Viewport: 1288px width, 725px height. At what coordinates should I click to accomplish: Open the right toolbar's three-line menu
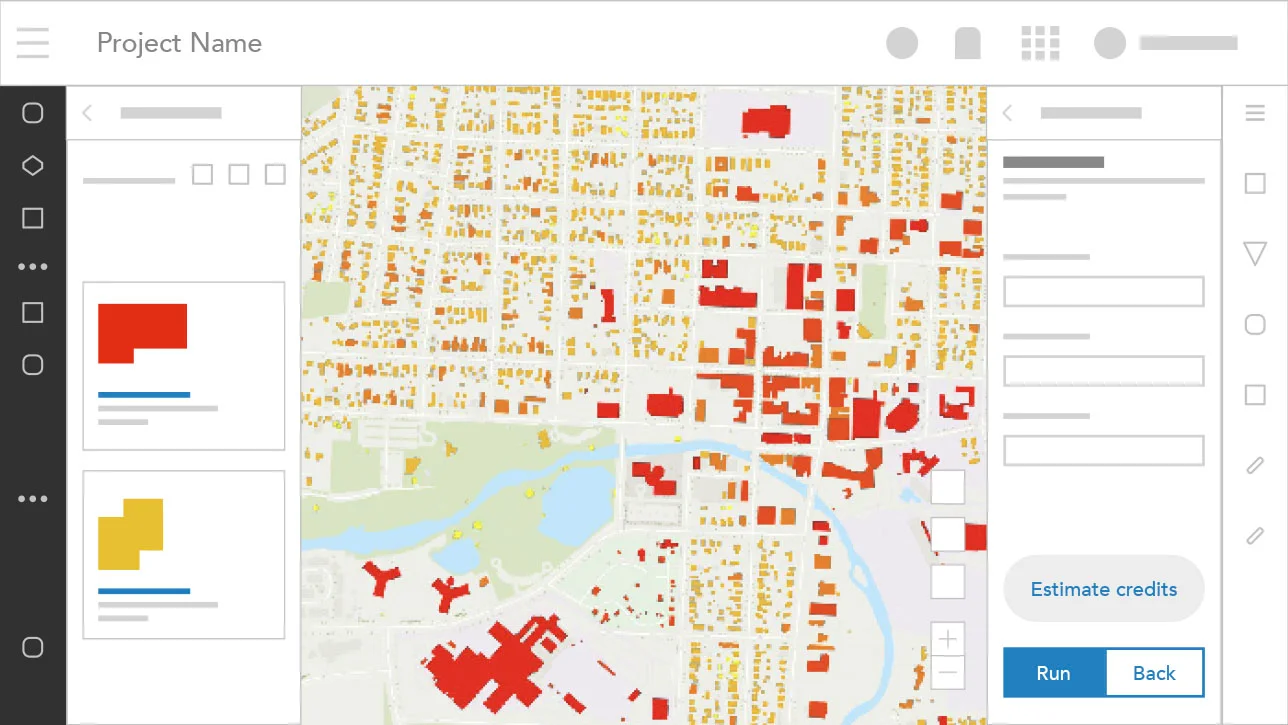coord(1255,113)
